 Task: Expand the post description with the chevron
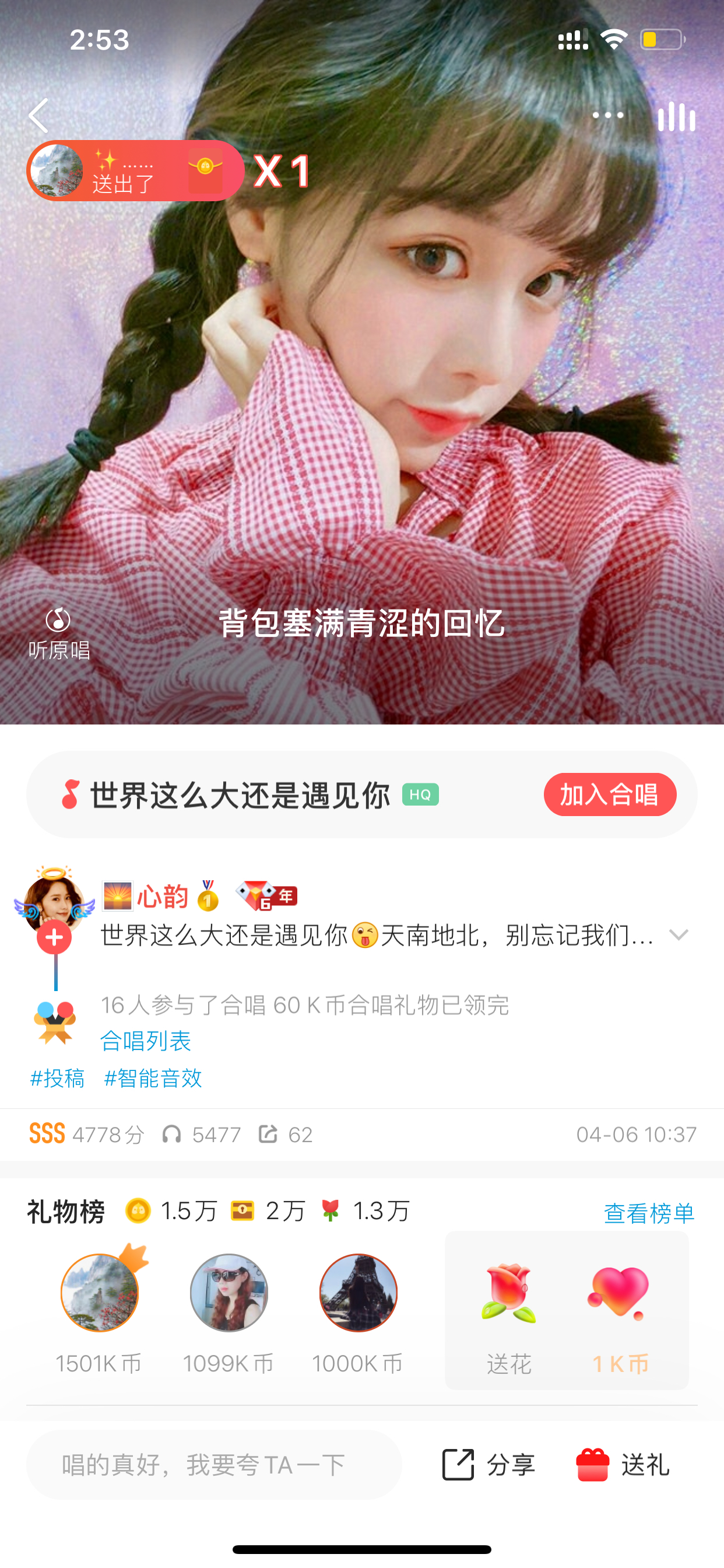(x=679, y=935)
